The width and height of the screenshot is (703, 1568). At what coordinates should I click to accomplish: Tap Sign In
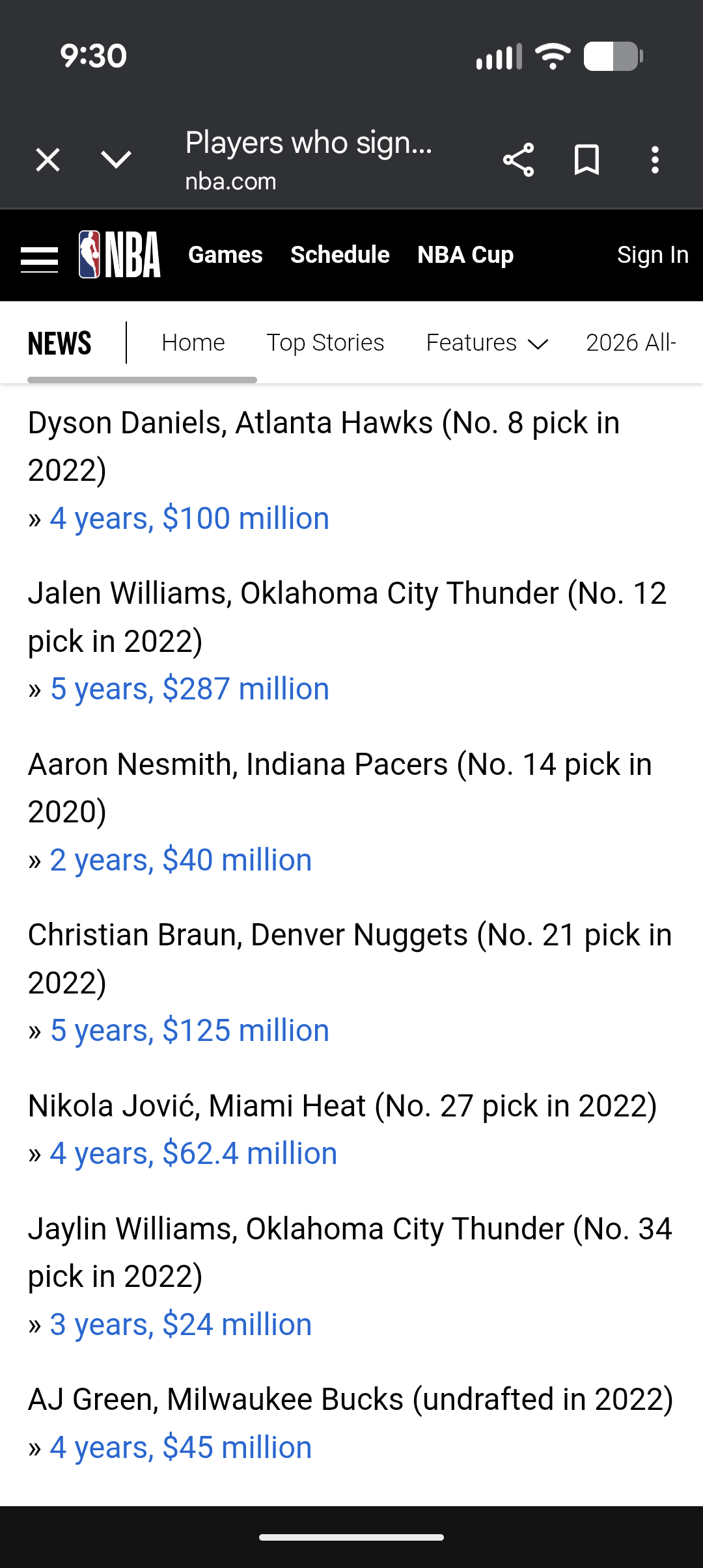652,255
